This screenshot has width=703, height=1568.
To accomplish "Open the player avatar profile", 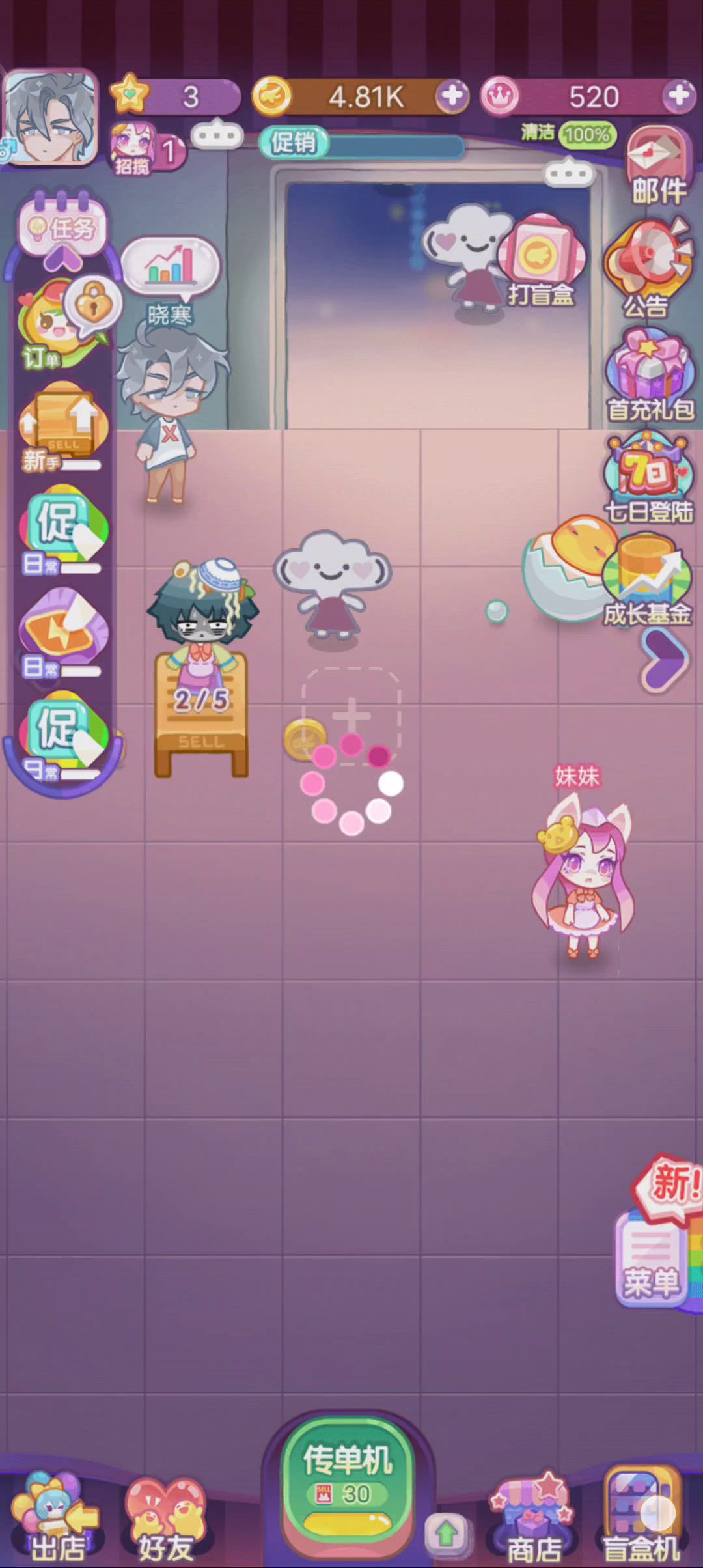I will point(51,117).
